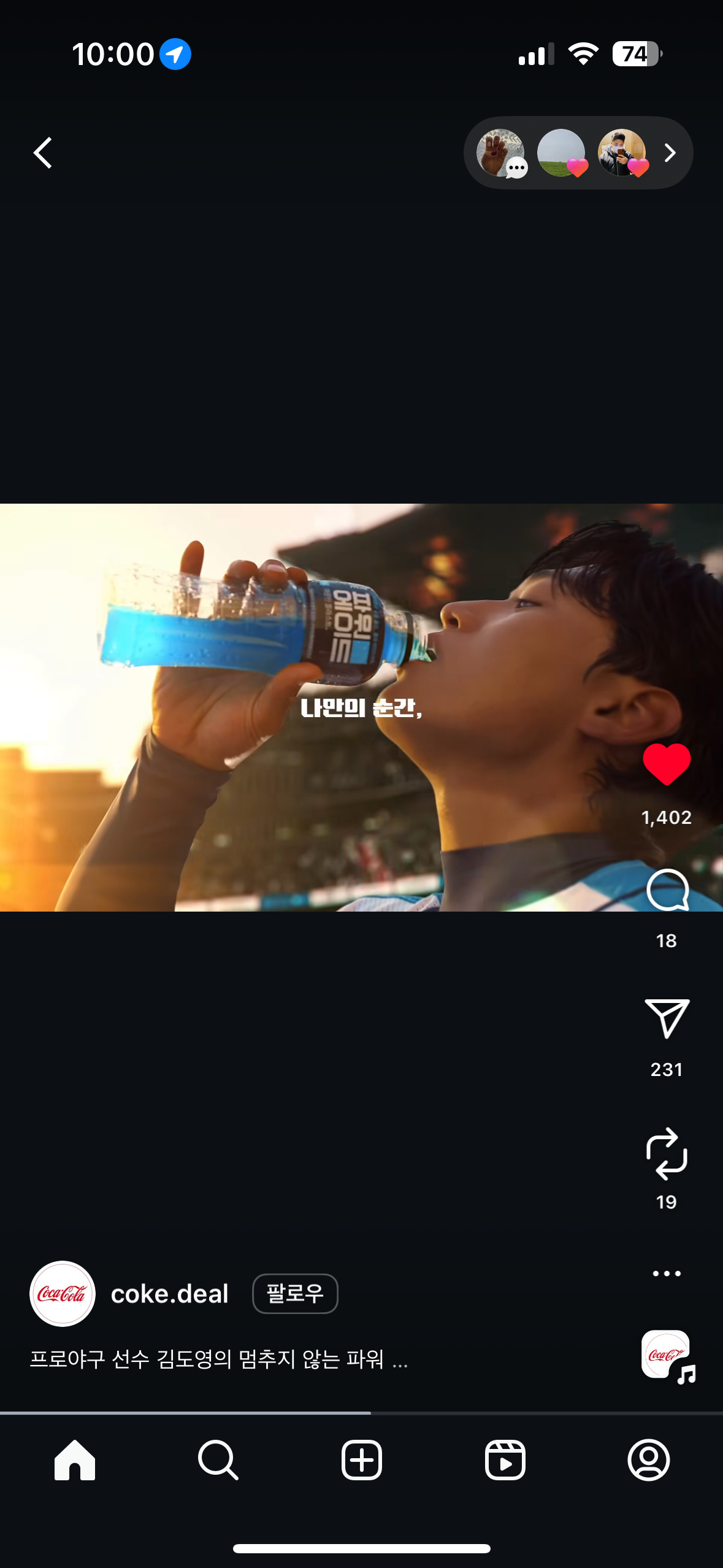The image size is (723, 1568).
Task: Open the comments on this reel
Action: click(x=667, y=890)
